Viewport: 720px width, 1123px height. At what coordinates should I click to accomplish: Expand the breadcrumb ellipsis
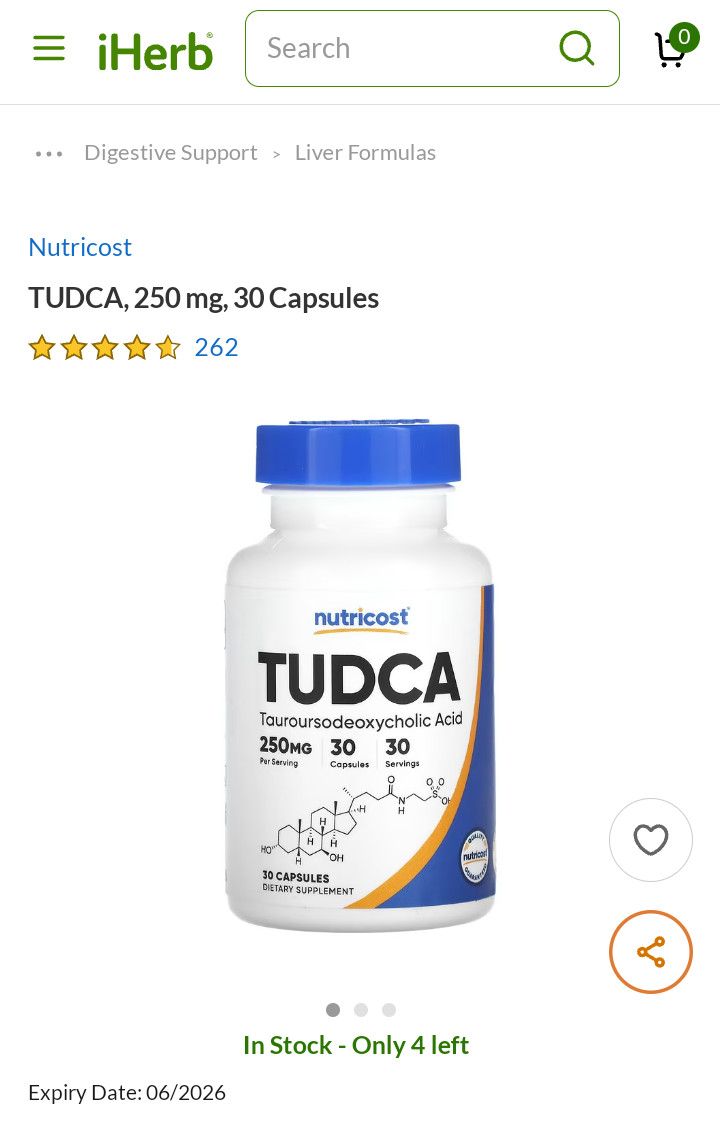click(x=49, y=153)
